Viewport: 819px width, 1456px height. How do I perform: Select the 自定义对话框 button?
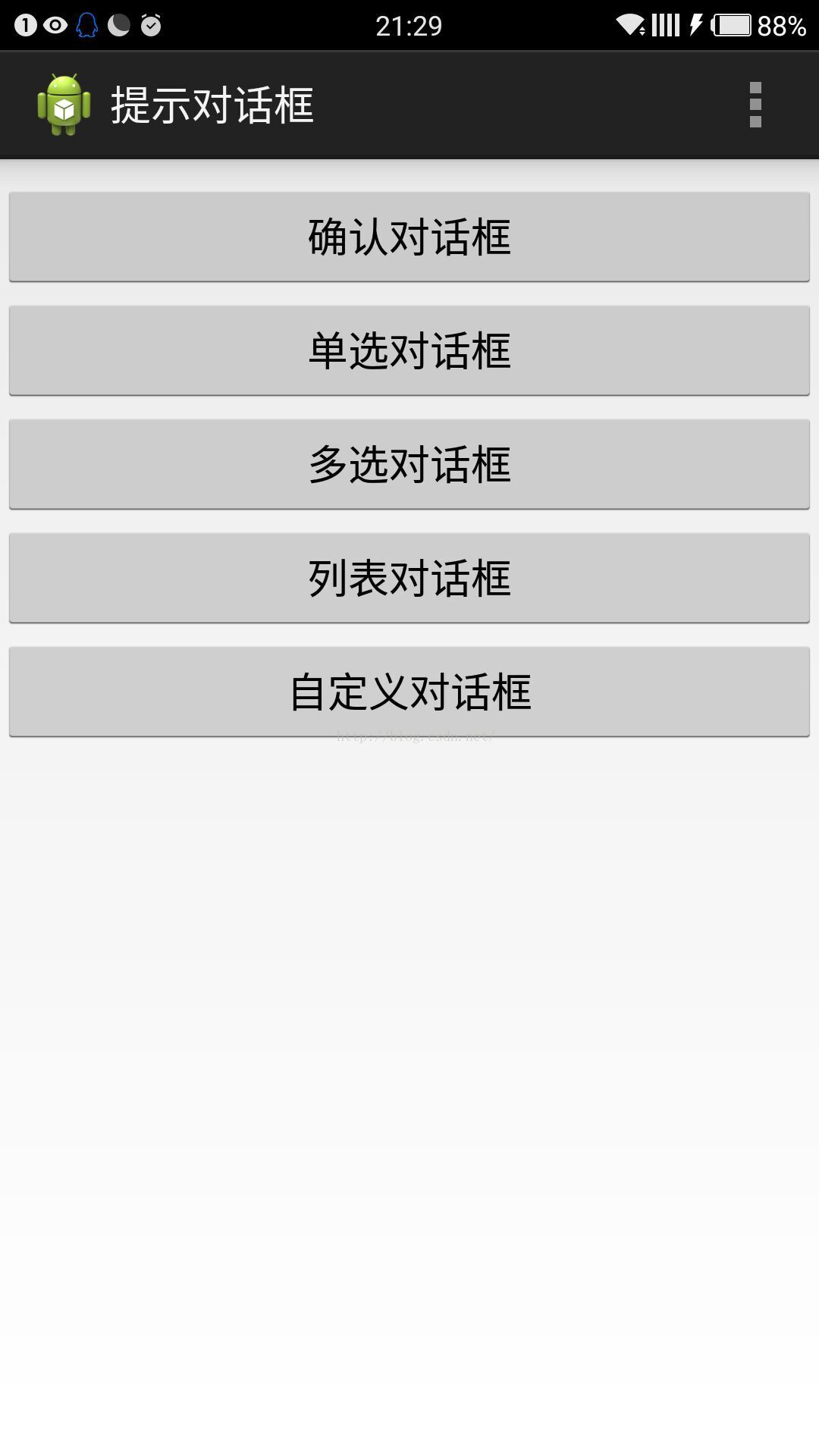(409, 692)
